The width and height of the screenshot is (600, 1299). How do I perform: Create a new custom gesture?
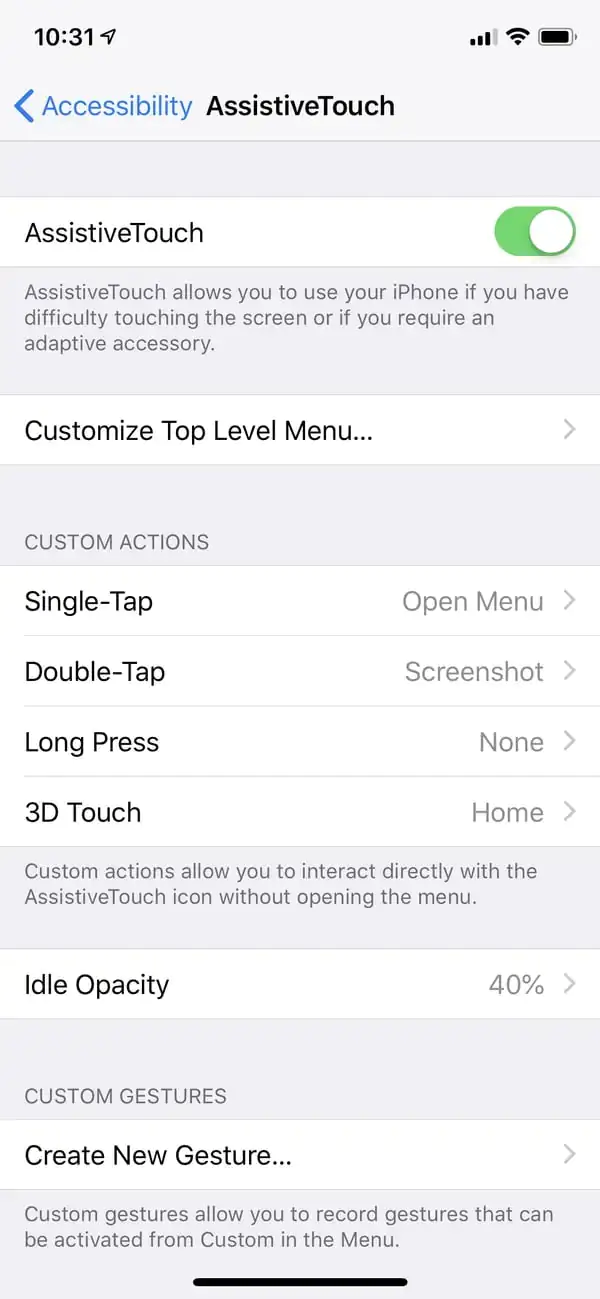(300, 1155)
